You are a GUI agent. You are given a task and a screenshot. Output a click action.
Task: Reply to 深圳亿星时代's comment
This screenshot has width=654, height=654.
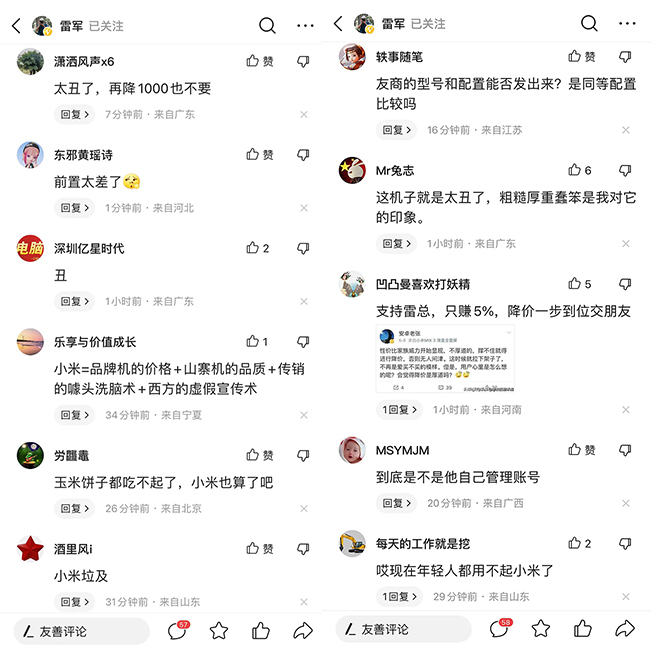click(x=74, y=301)
